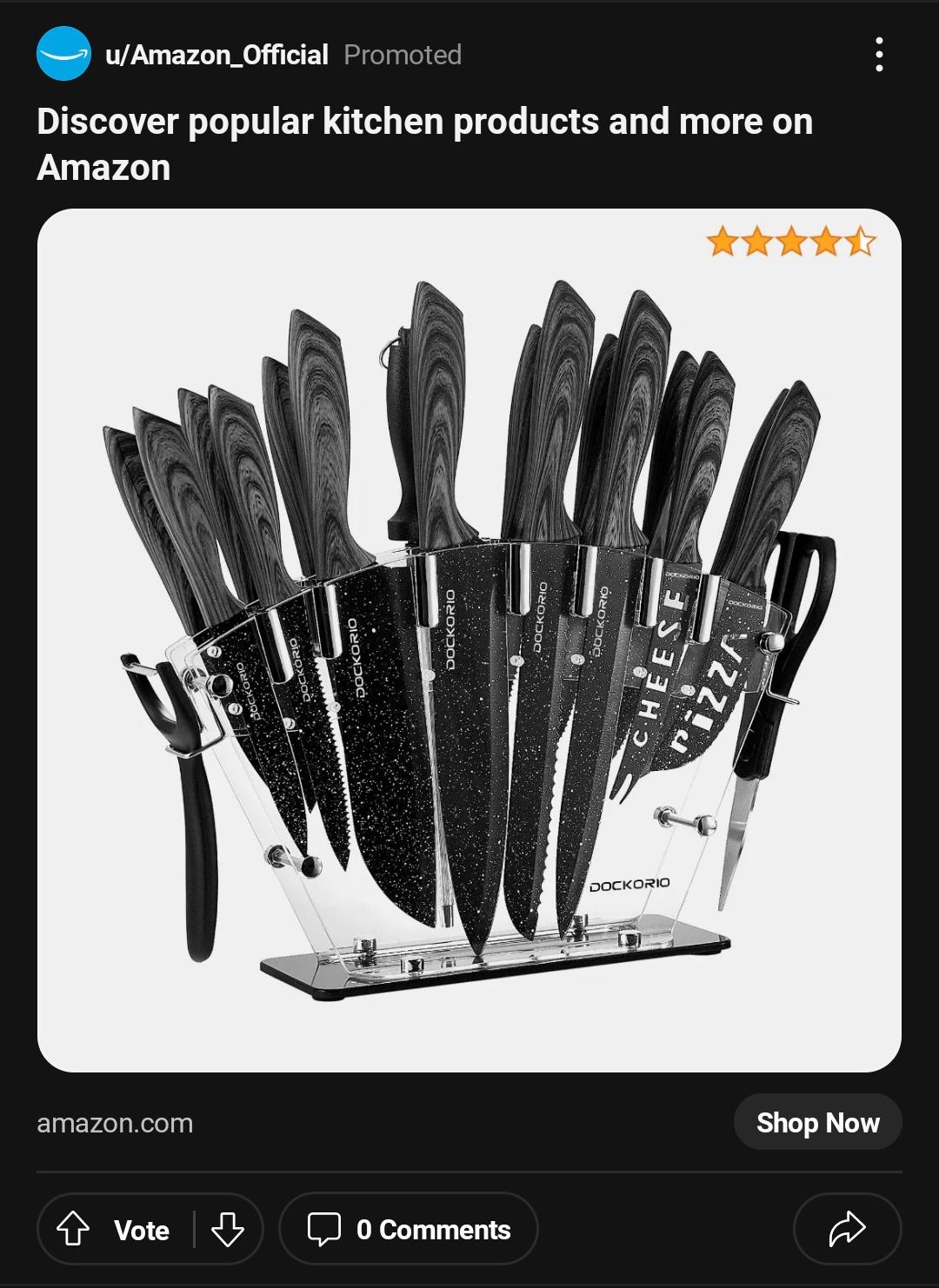Open the u/Amazon_Official profile
The image size is (939, 1288).
(x=215, y=54)
